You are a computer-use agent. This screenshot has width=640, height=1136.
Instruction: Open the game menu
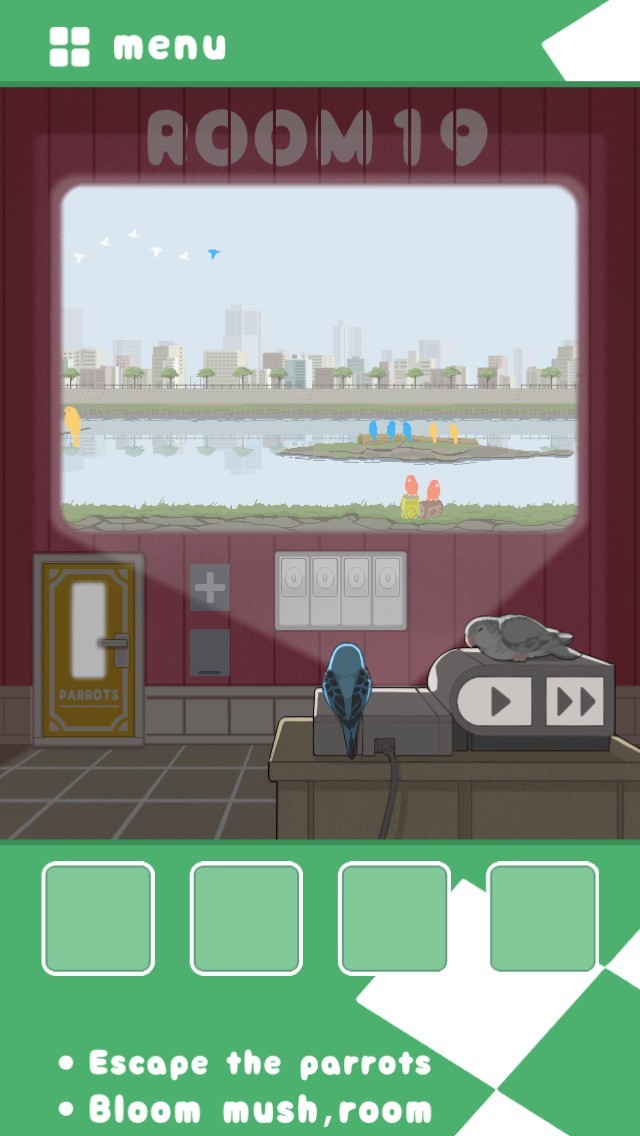point(138,46)
